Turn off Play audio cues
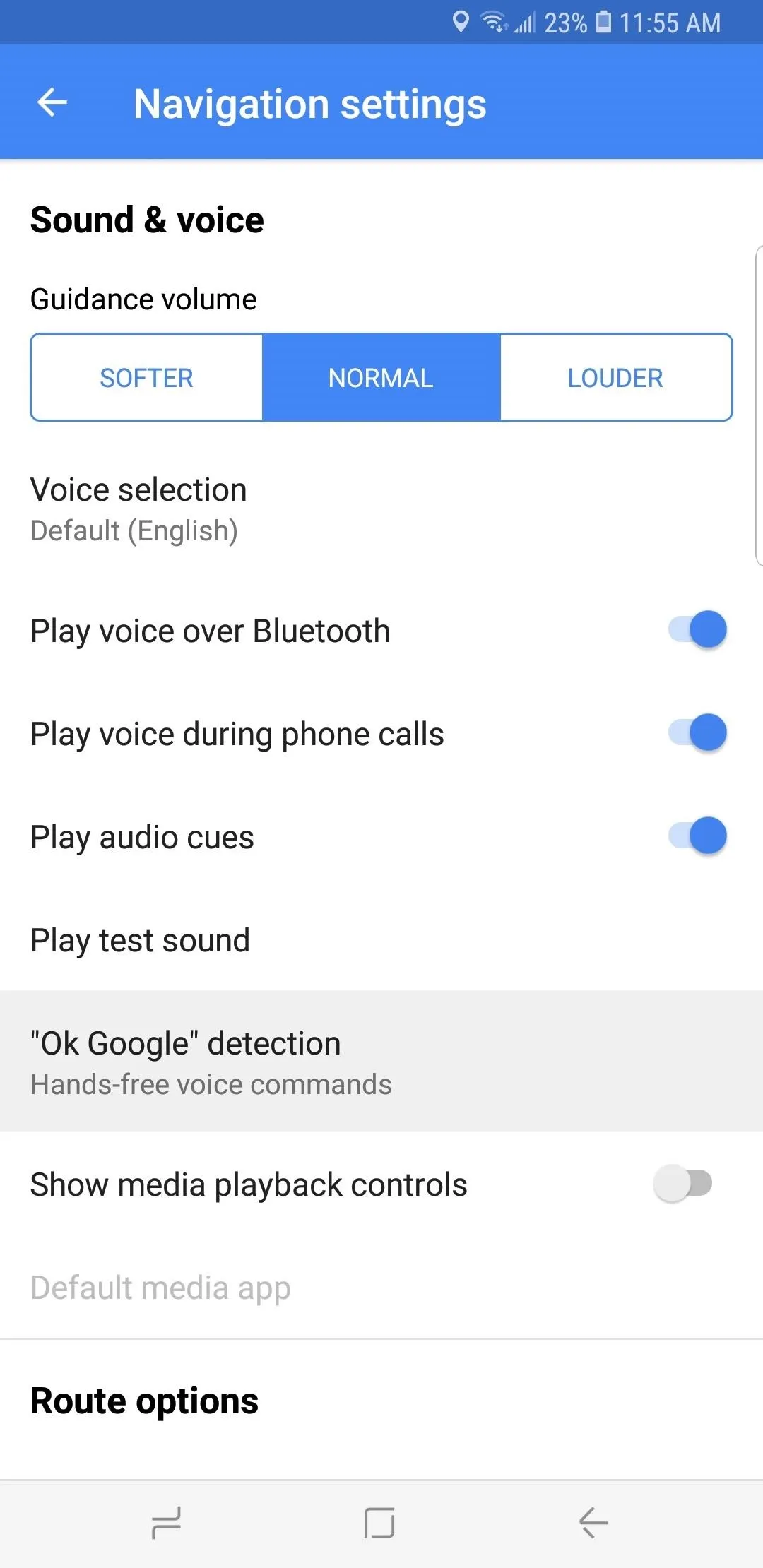763x1568 pixels. tap(697, 836)
